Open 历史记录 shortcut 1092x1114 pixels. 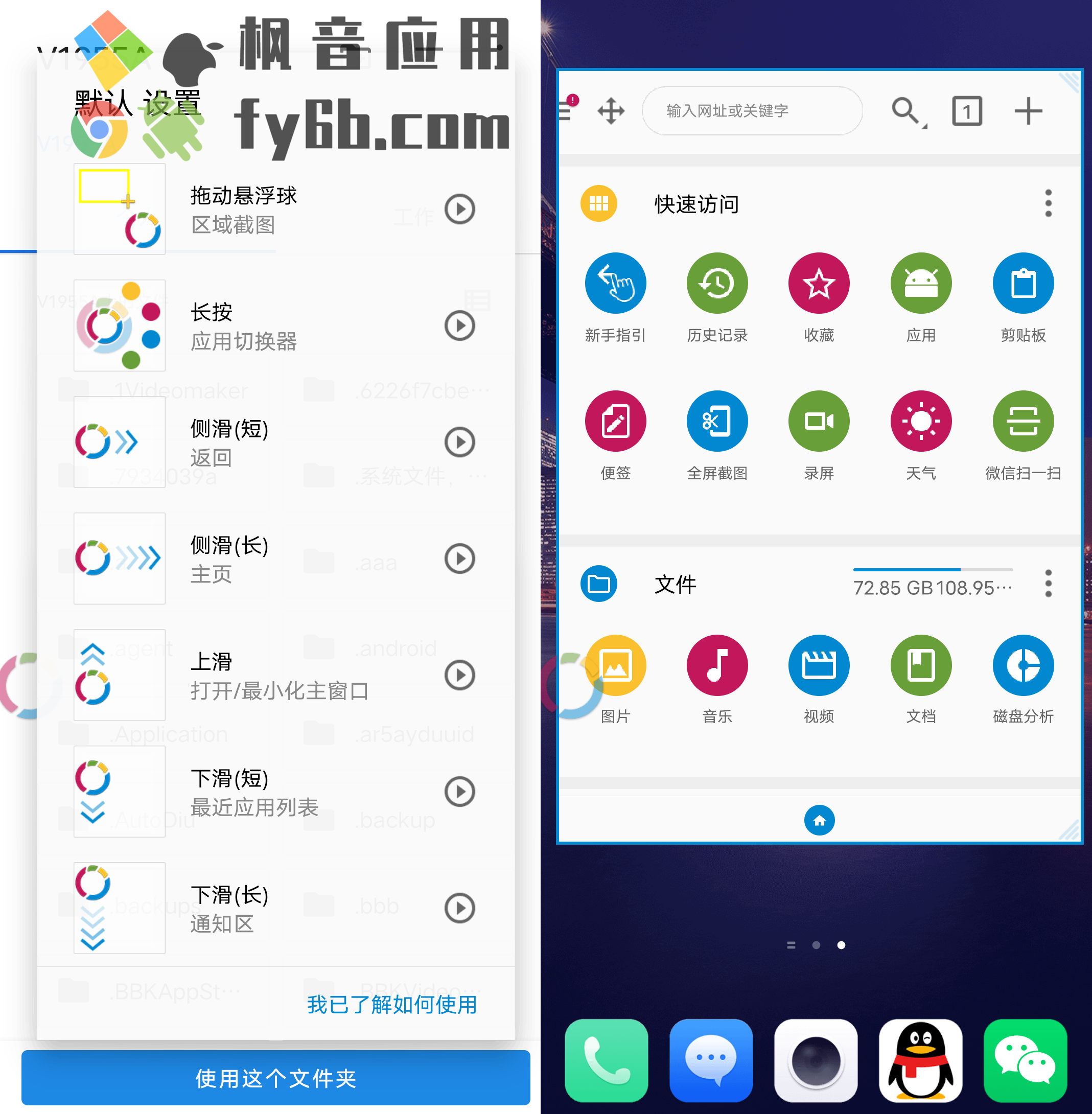pos(717,284)
